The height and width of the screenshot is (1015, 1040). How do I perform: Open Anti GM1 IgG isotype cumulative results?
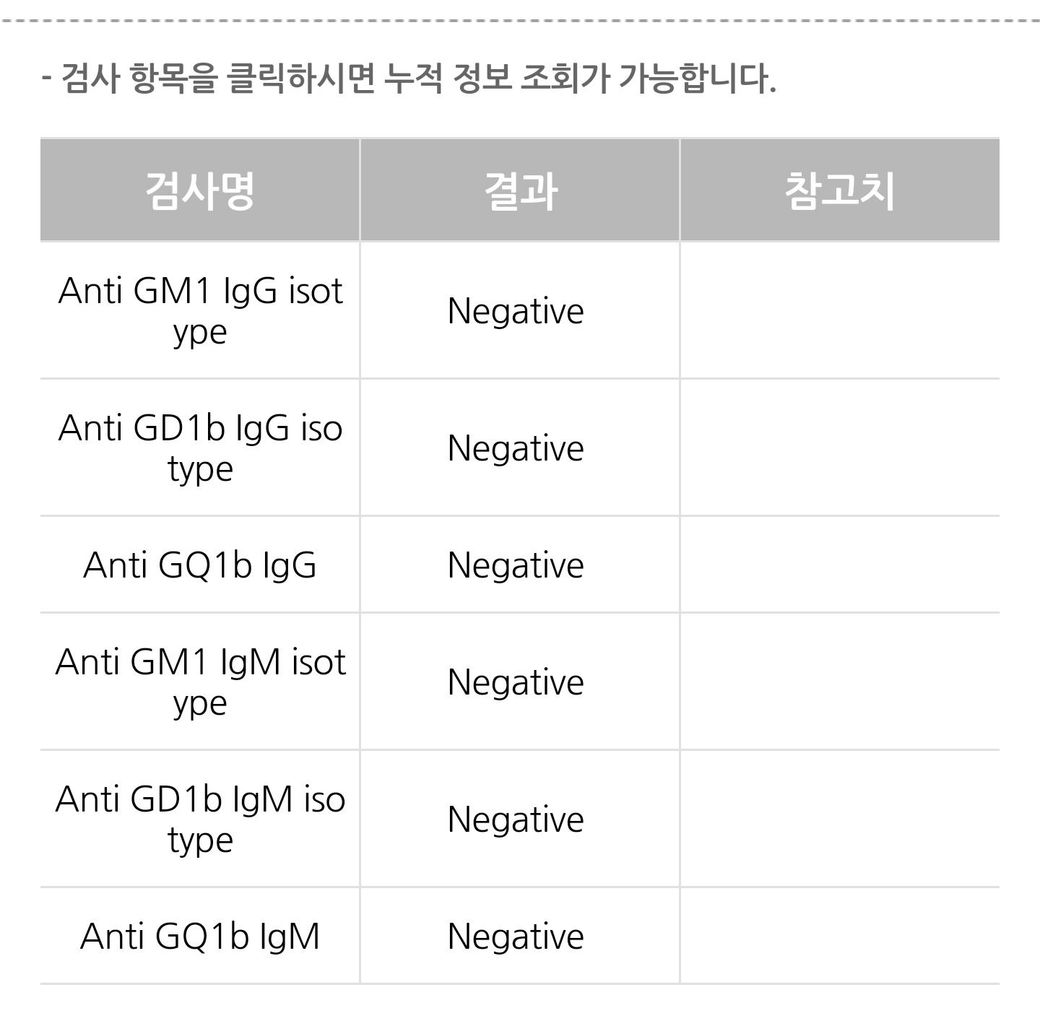[x=200, y=311]
